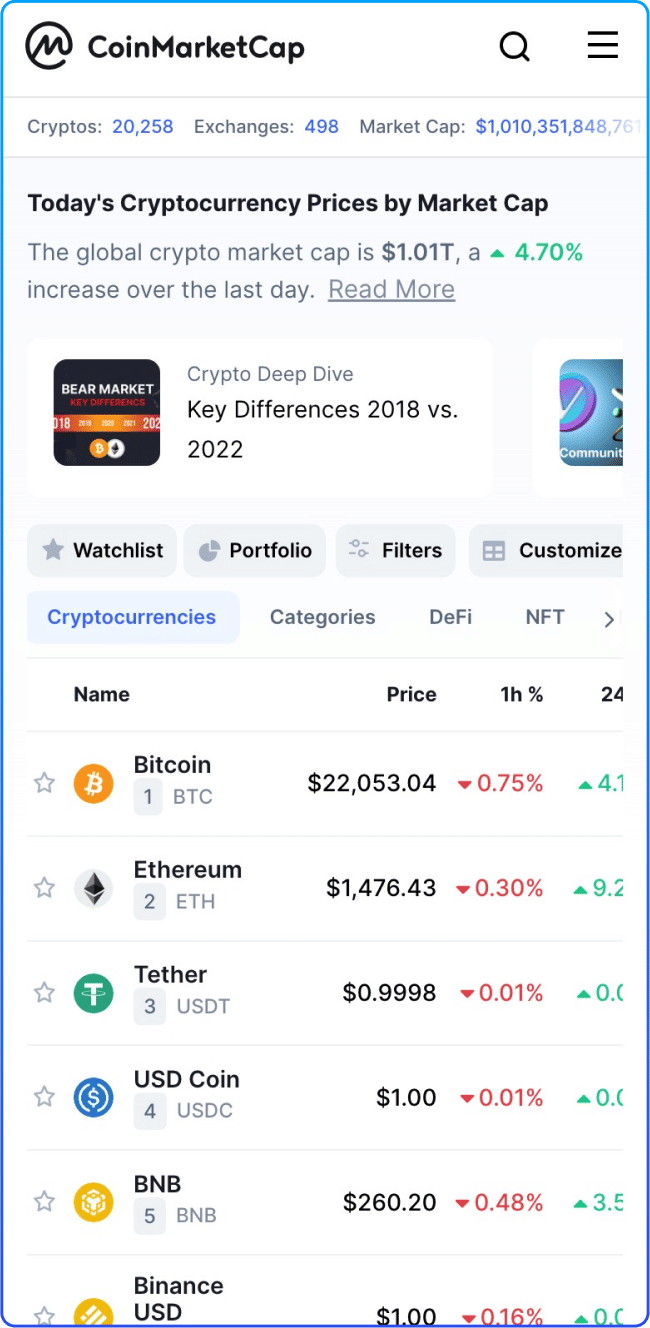Select the Cryptocurrencies tab

132,617
